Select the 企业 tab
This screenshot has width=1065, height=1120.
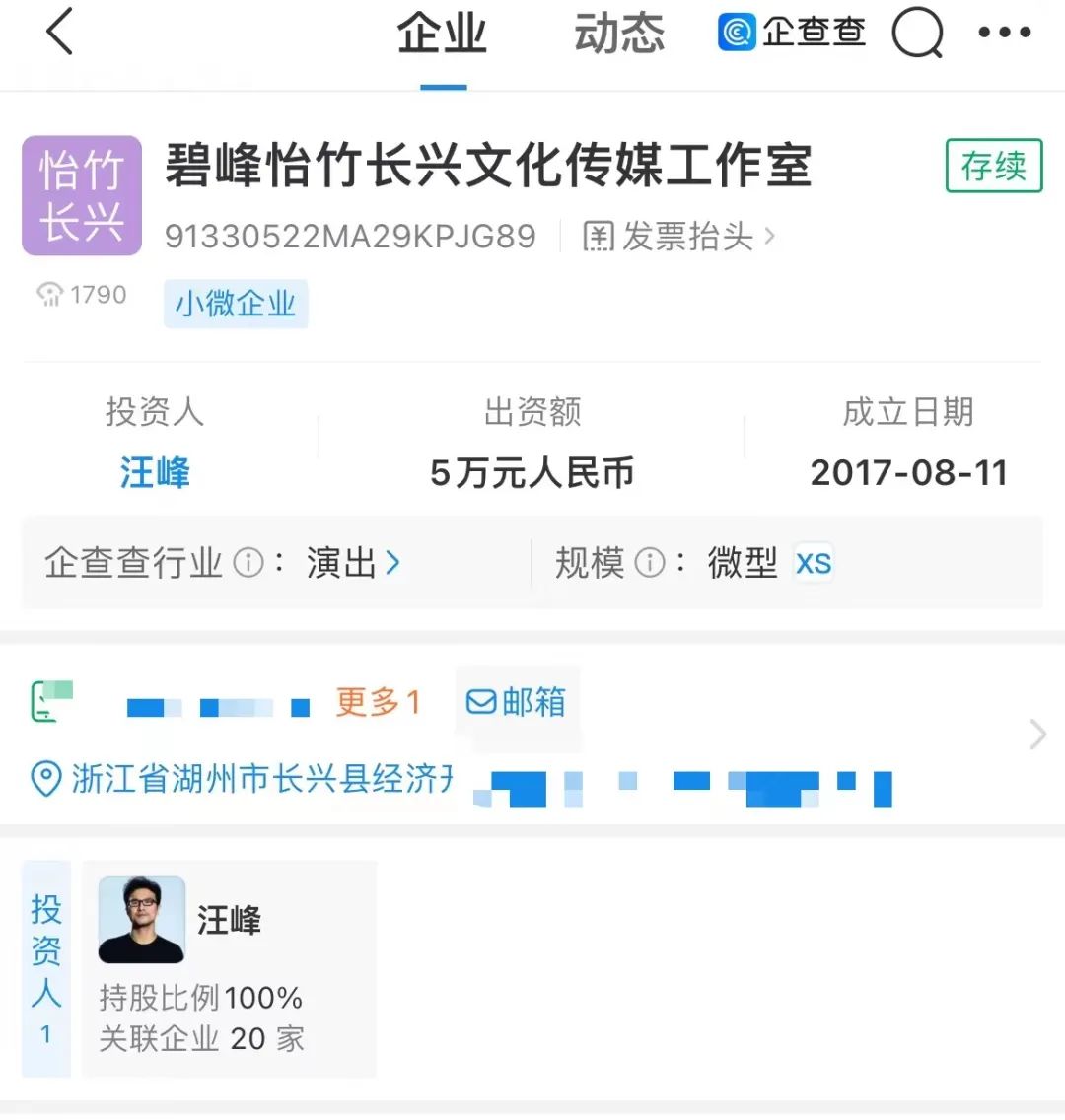pyautogui.click(x=443, y=34)
